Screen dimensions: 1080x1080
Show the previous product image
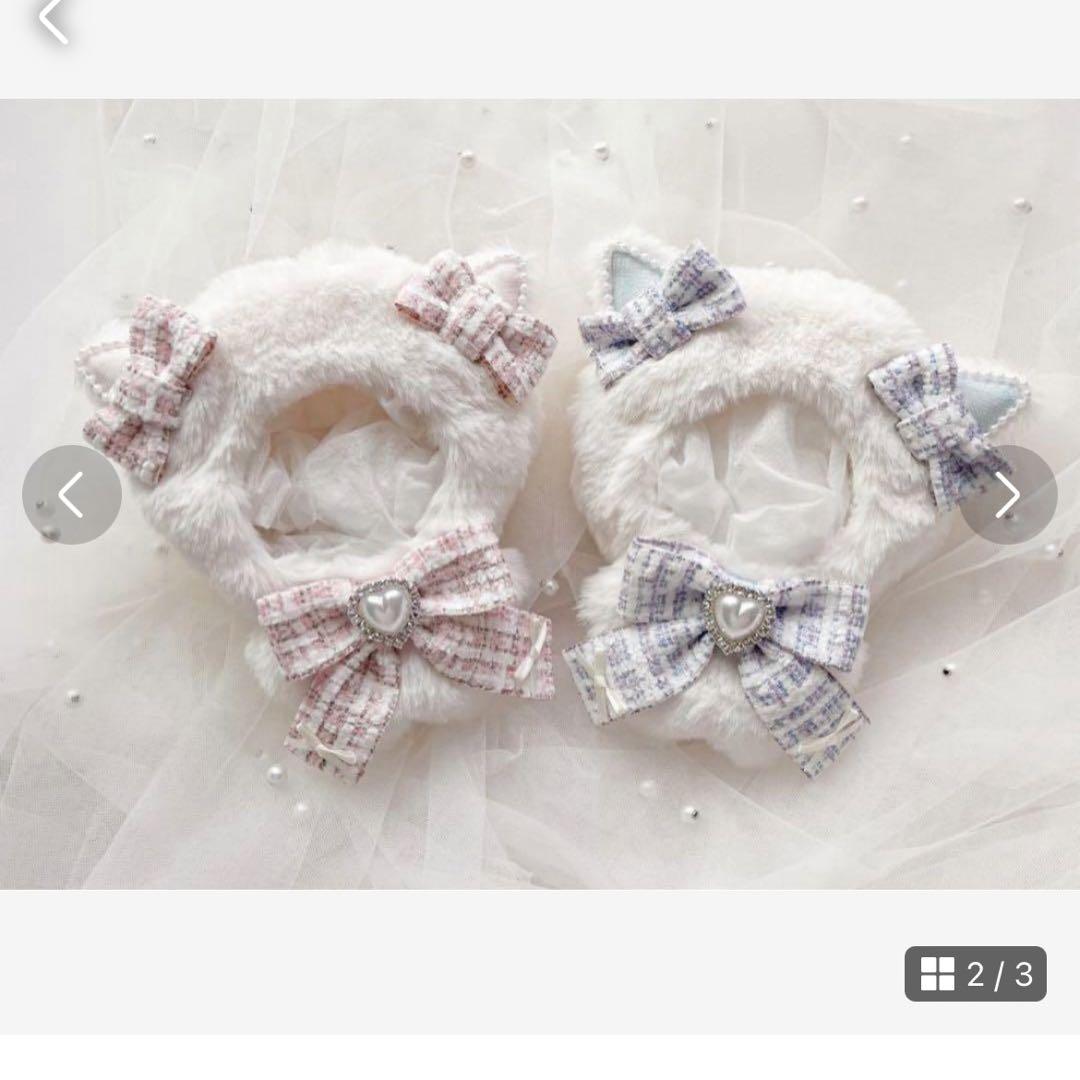click(72, 494)
